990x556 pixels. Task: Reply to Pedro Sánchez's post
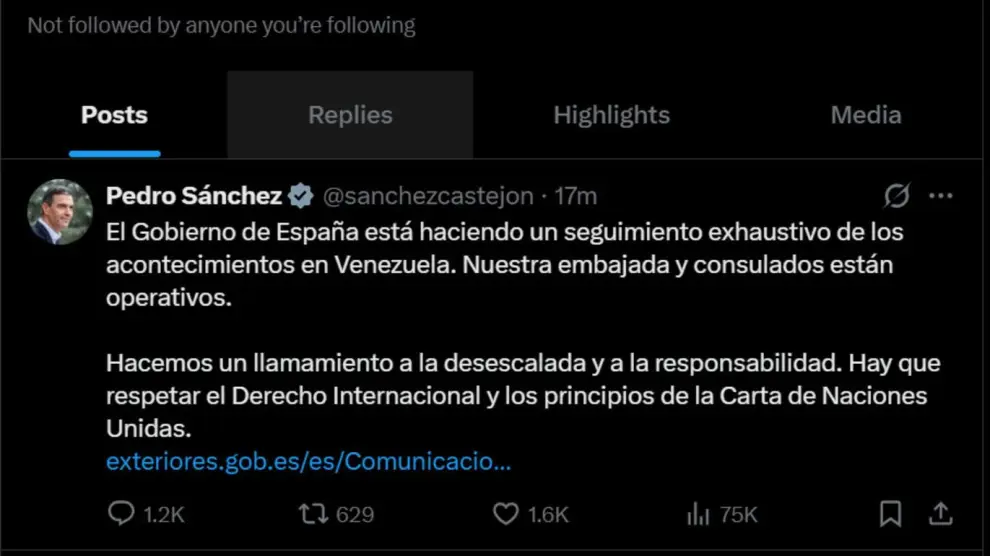(x=121, y=514)
